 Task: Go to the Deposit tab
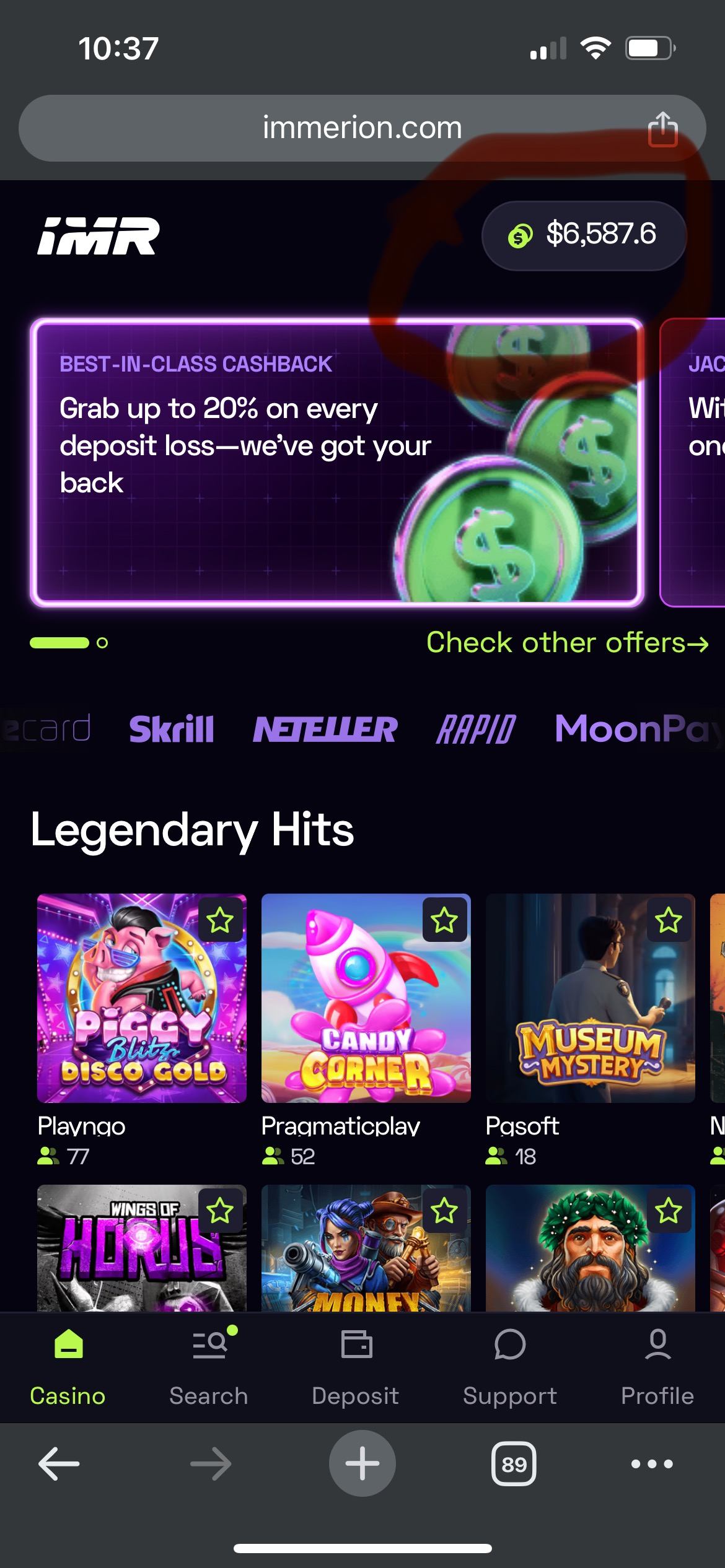click(x=356, y=1366)
